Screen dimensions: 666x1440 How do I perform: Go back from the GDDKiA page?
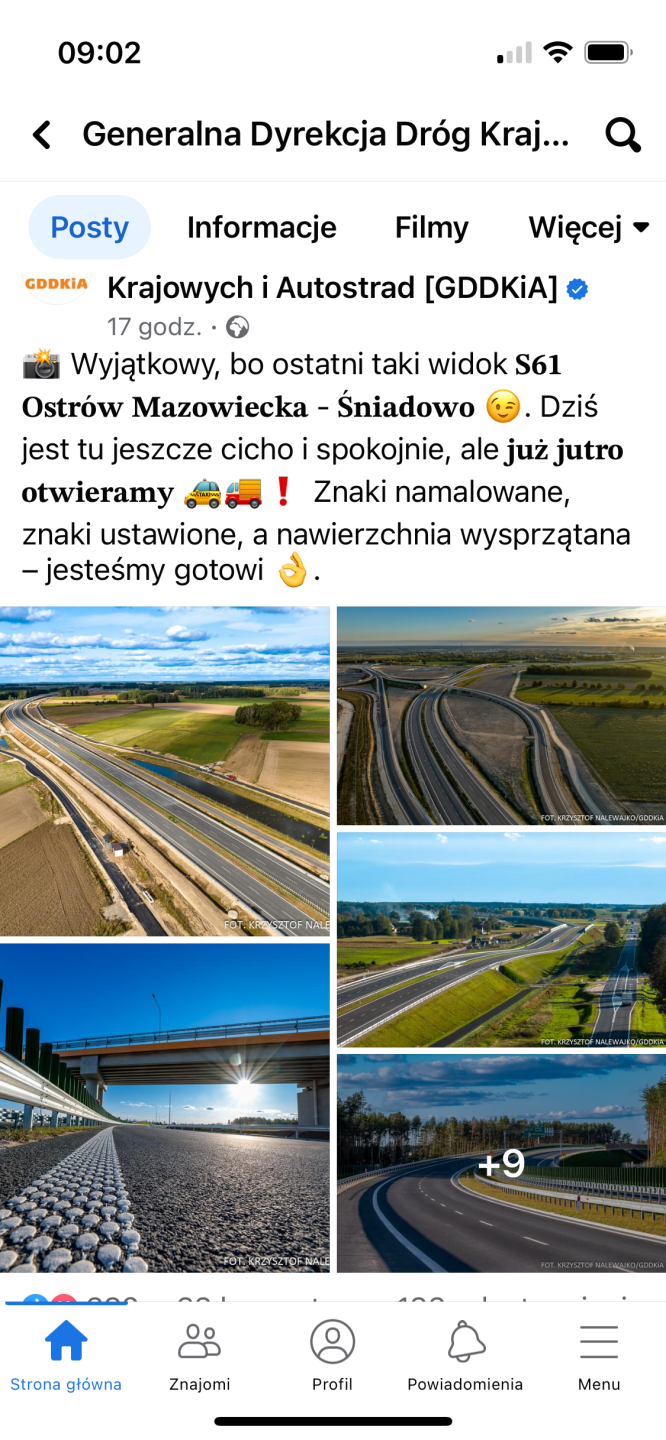tap(42, 134)
